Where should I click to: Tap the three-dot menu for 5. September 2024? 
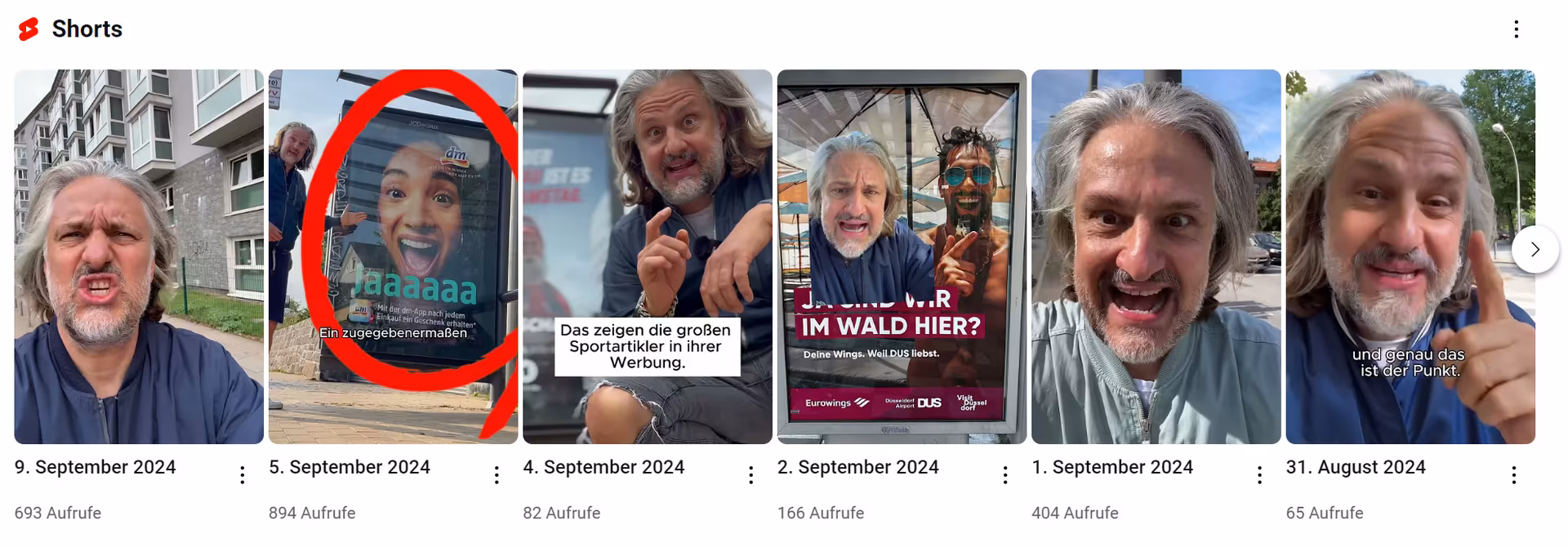coord(497,475)
